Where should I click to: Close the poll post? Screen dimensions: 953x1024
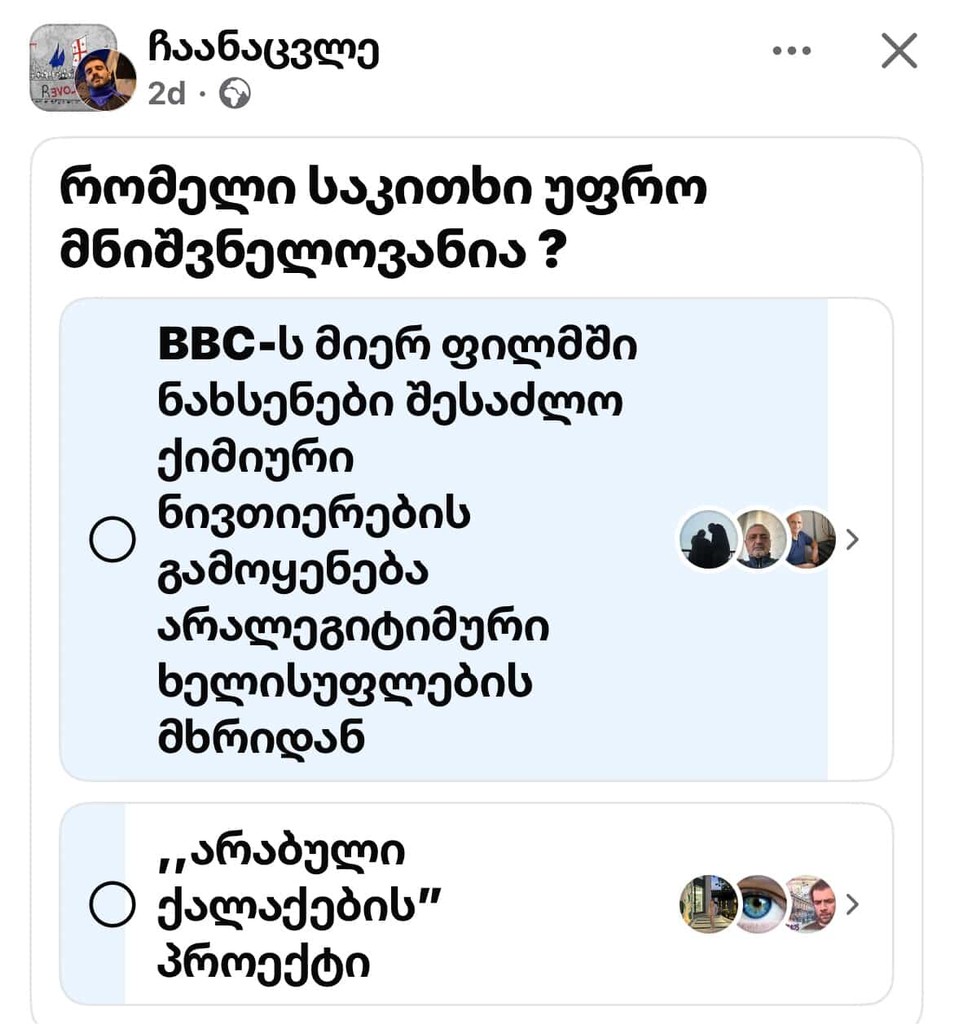[897, 51]
